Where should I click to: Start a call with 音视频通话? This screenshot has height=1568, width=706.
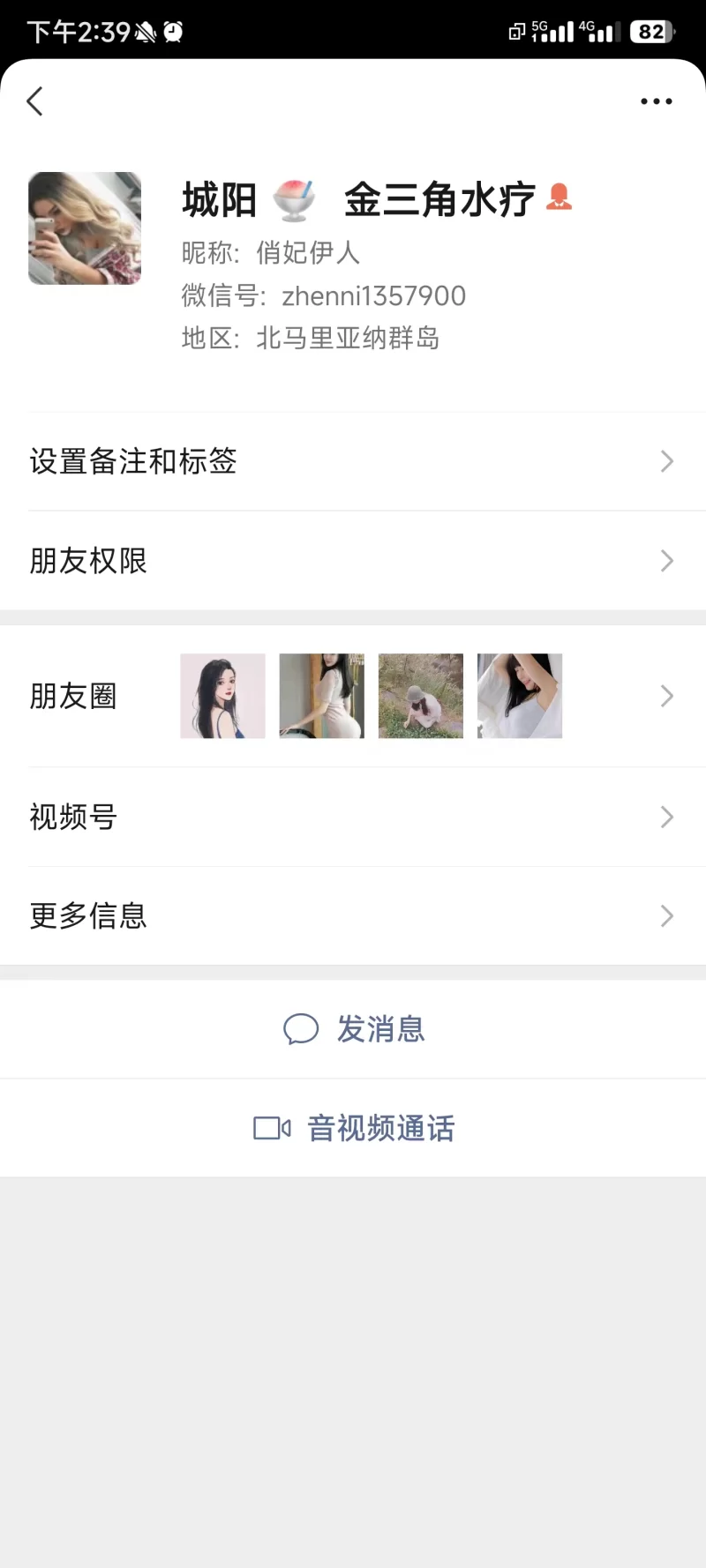355,1128
